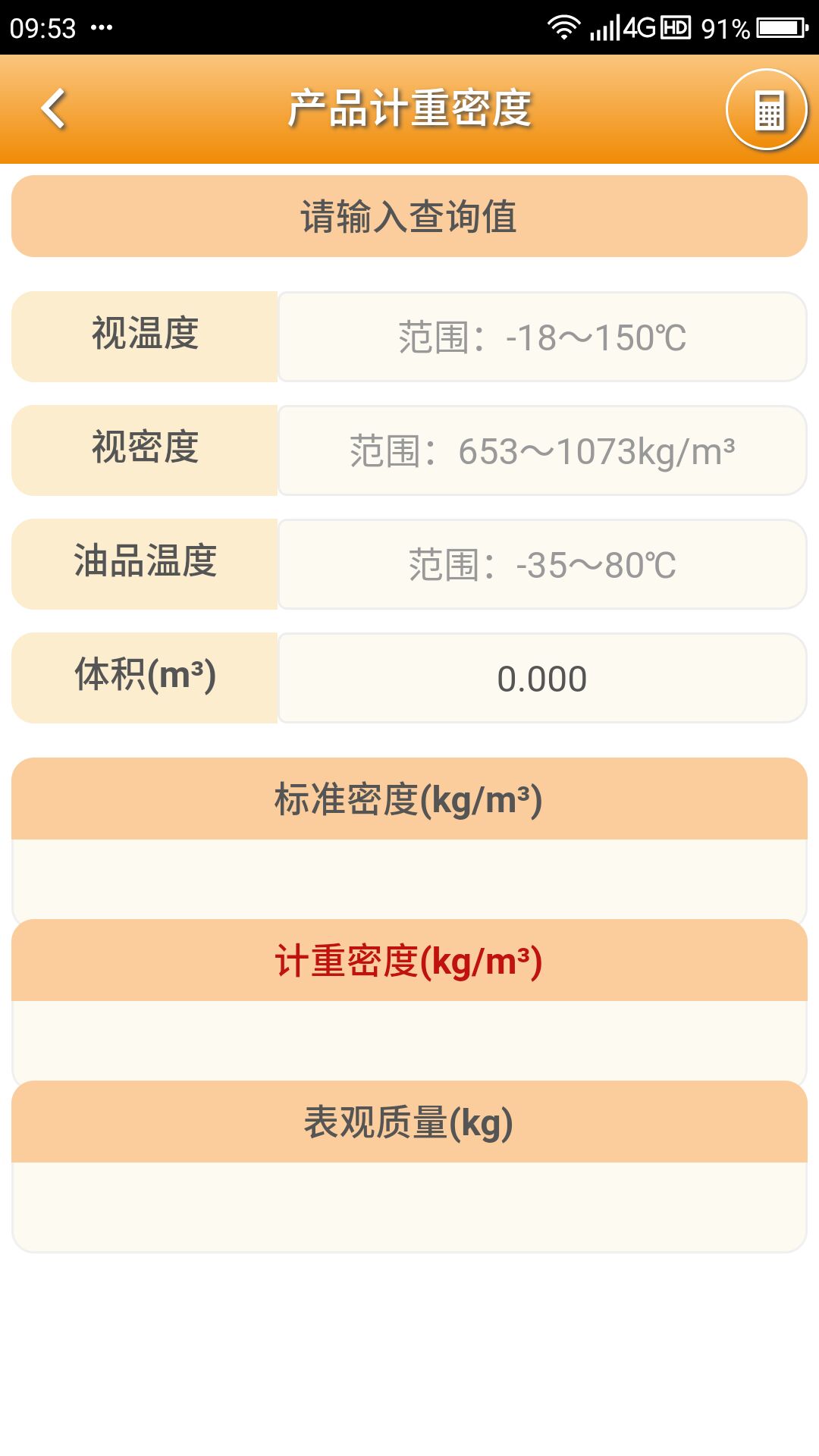Focus the 视温度 input field
The height and width of the screenshot is (1456, 819).
click(x=541, y=337)
